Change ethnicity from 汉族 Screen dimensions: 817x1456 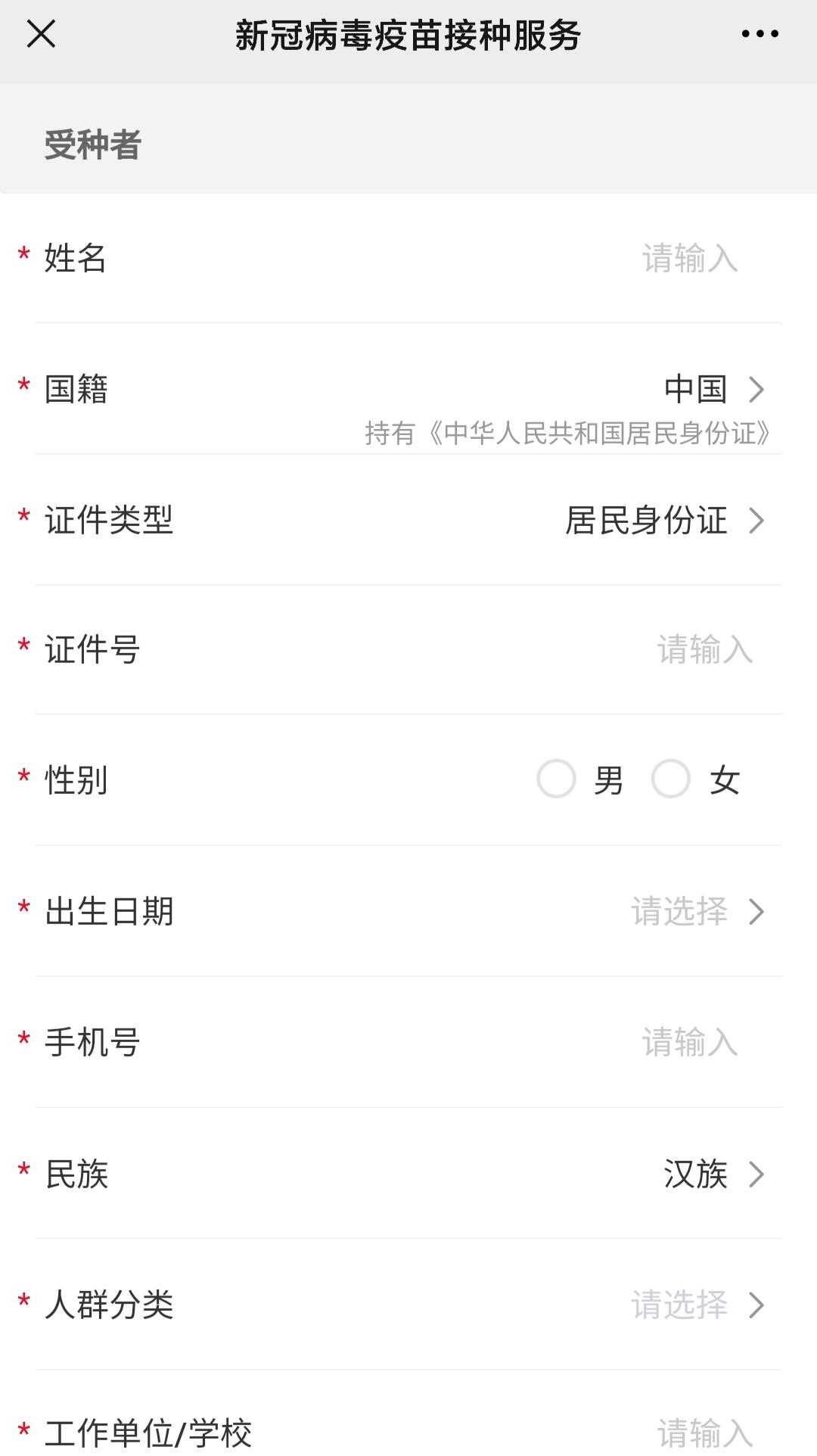pos(713,1174)
